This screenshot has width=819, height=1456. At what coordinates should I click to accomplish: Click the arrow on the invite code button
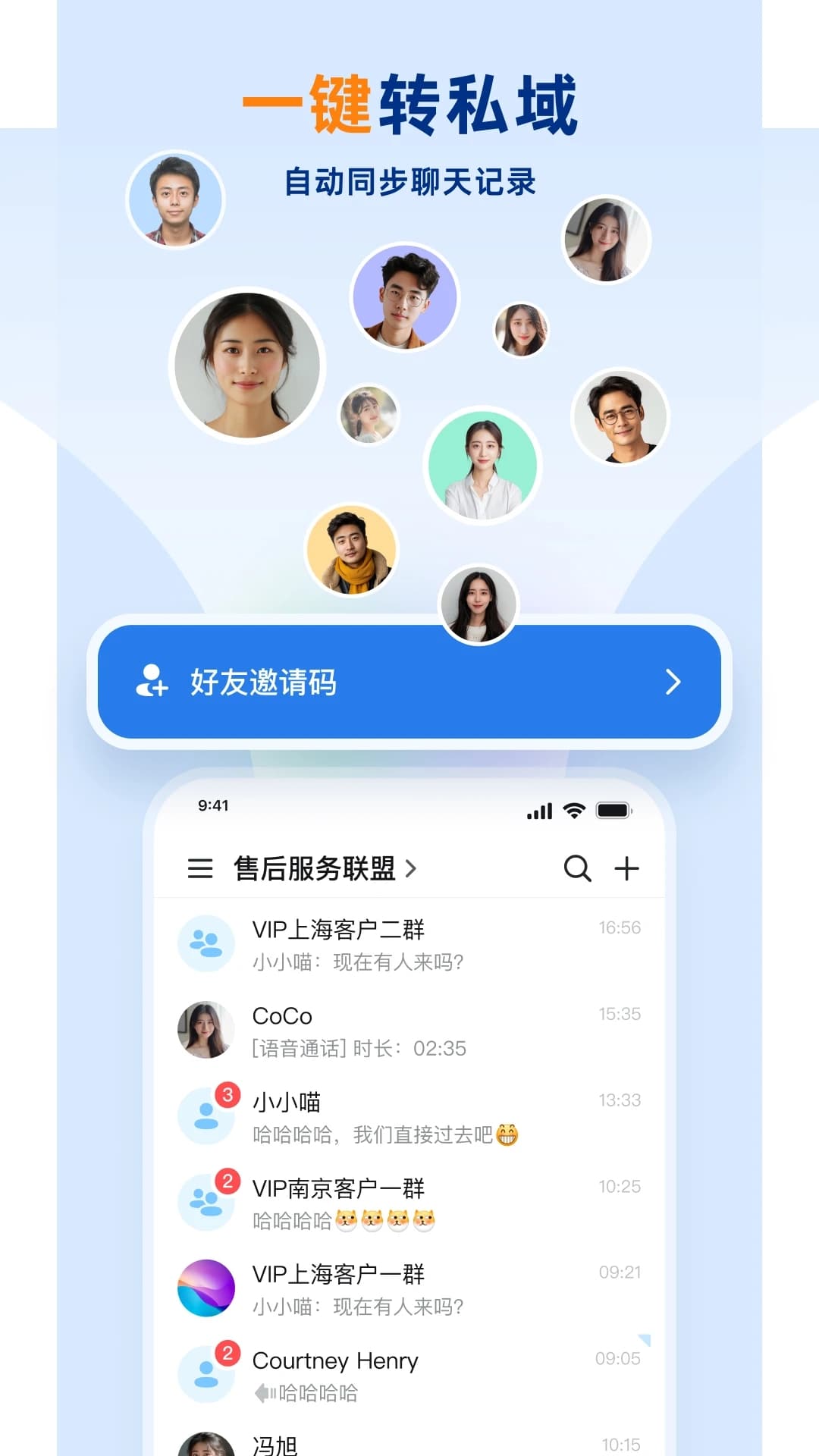point(672,683)
